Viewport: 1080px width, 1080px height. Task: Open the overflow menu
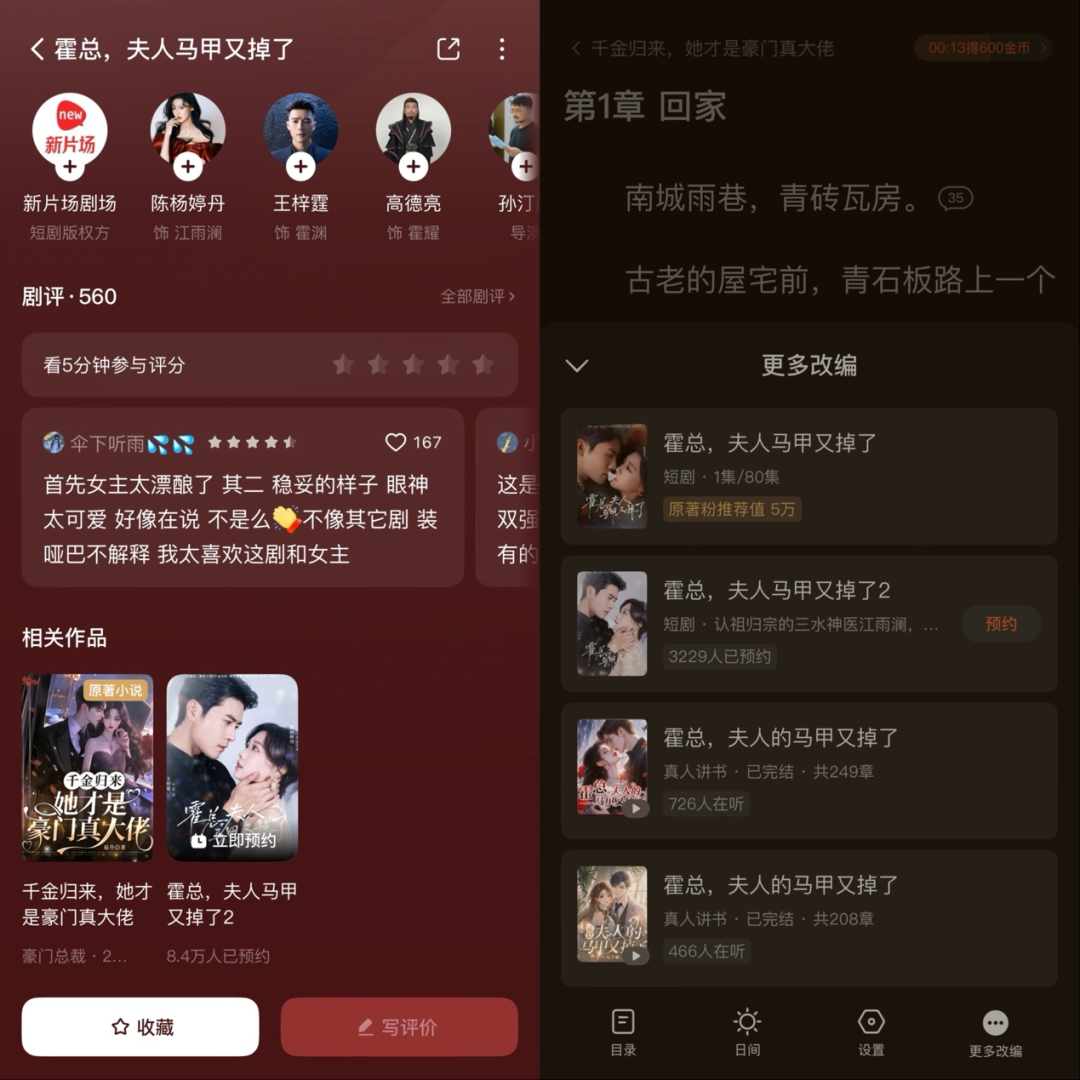502,49
